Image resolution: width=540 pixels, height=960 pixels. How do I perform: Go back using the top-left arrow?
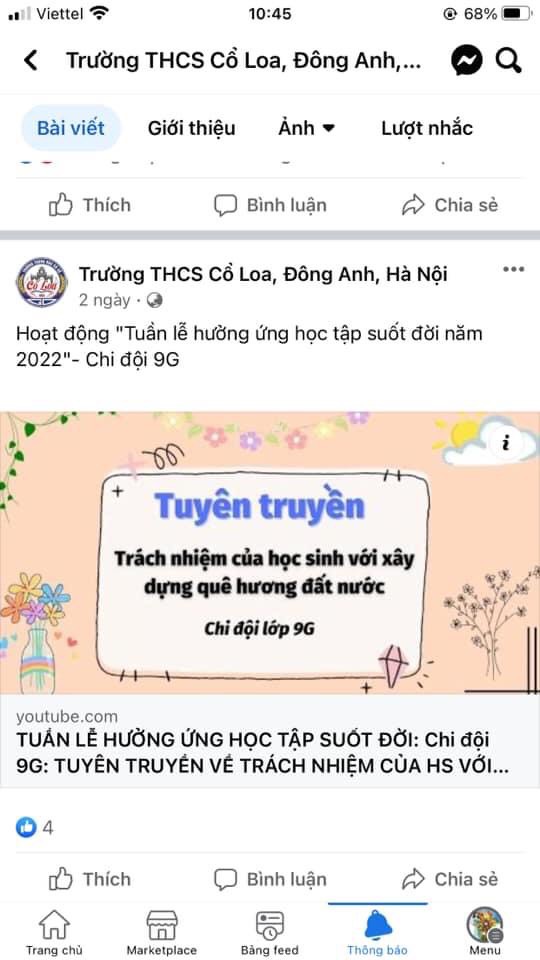click(x=31, y=60)
